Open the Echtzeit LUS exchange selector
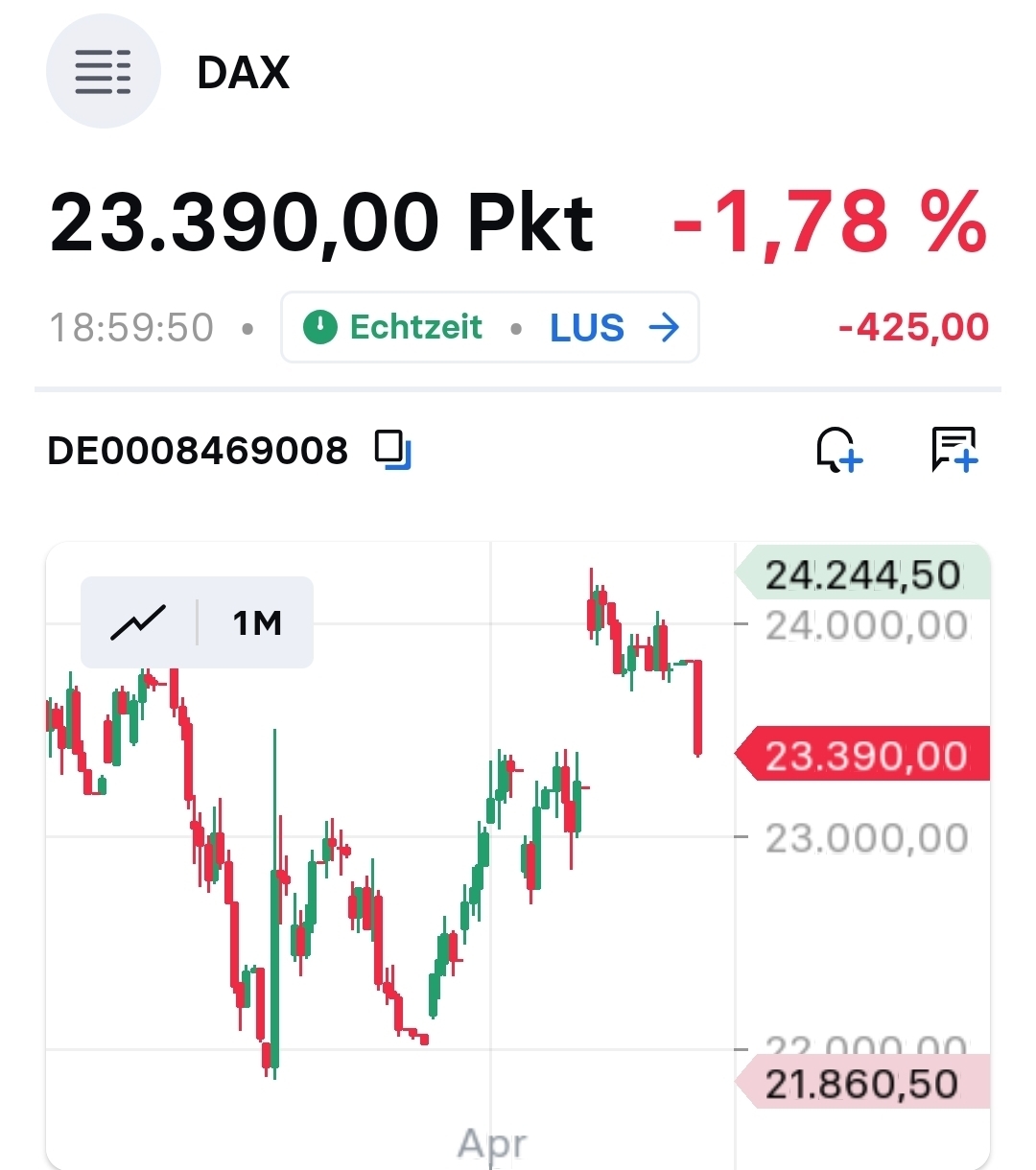Screen dimensions: 1036x1170 [x=489, y=328]
